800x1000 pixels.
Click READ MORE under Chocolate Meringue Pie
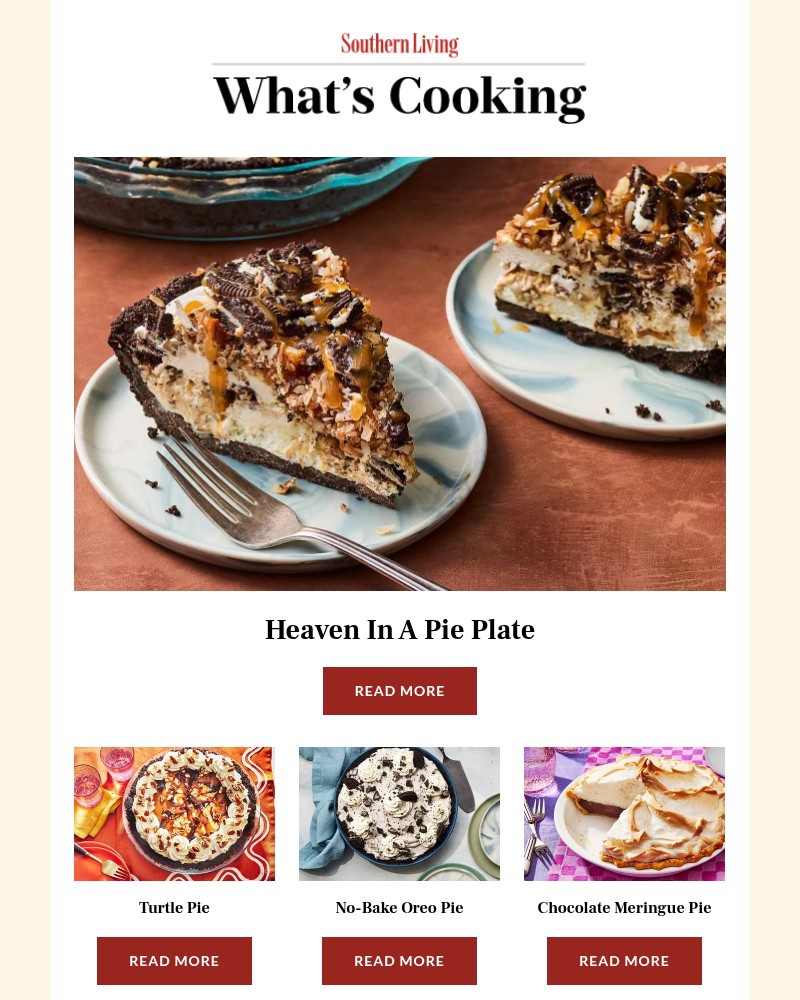pos(624,960)
